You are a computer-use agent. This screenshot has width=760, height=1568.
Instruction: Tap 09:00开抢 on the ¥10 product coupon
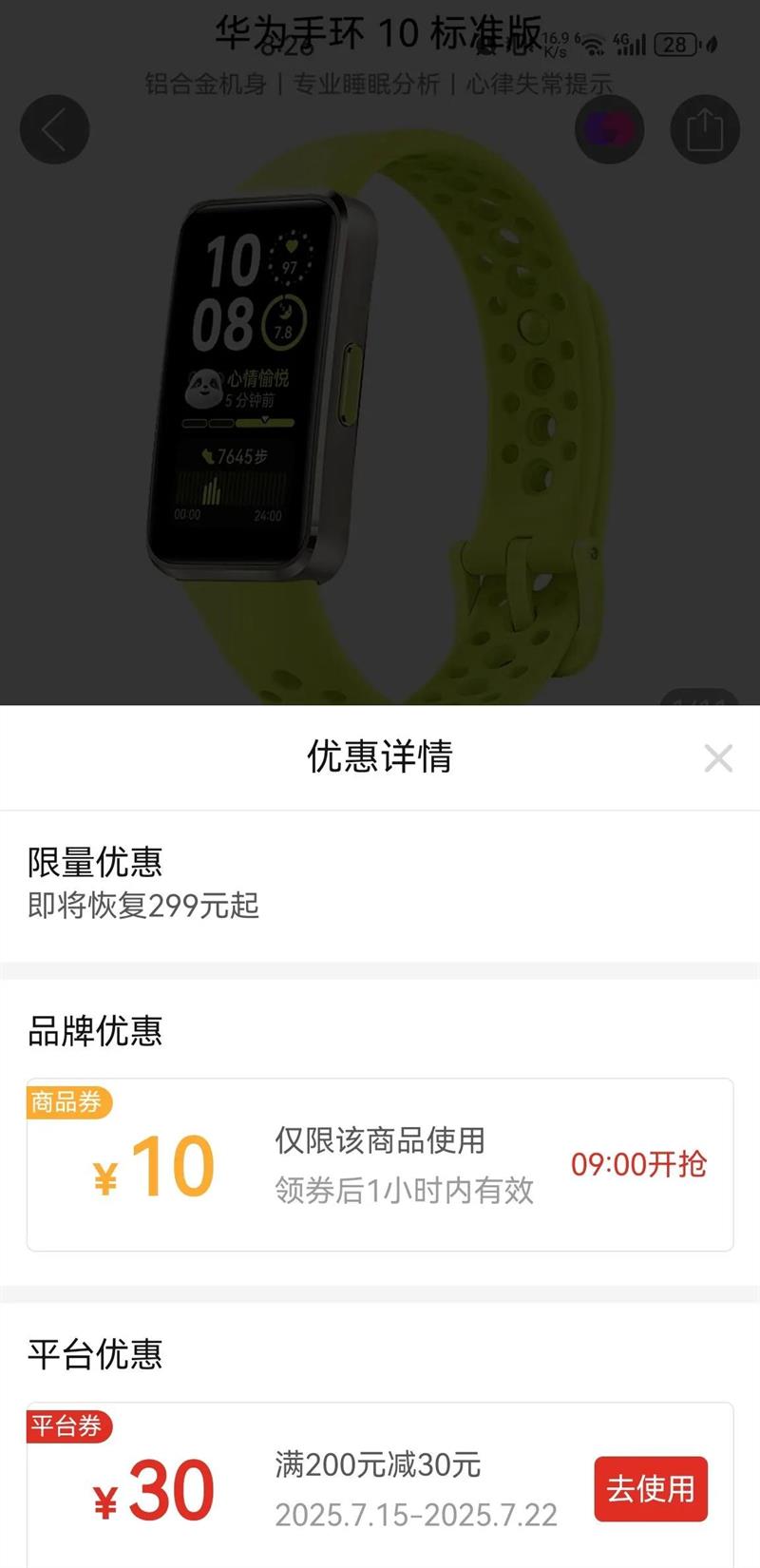[x=638, y=1164]
